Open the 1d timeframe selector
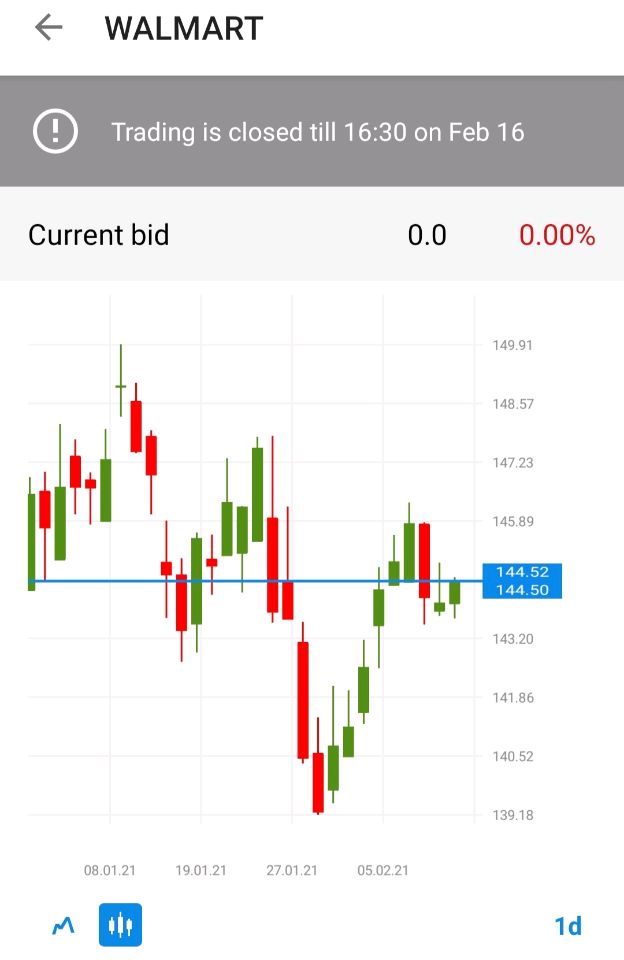This screenshot has height=960, width=624. (x=568, y=926)
